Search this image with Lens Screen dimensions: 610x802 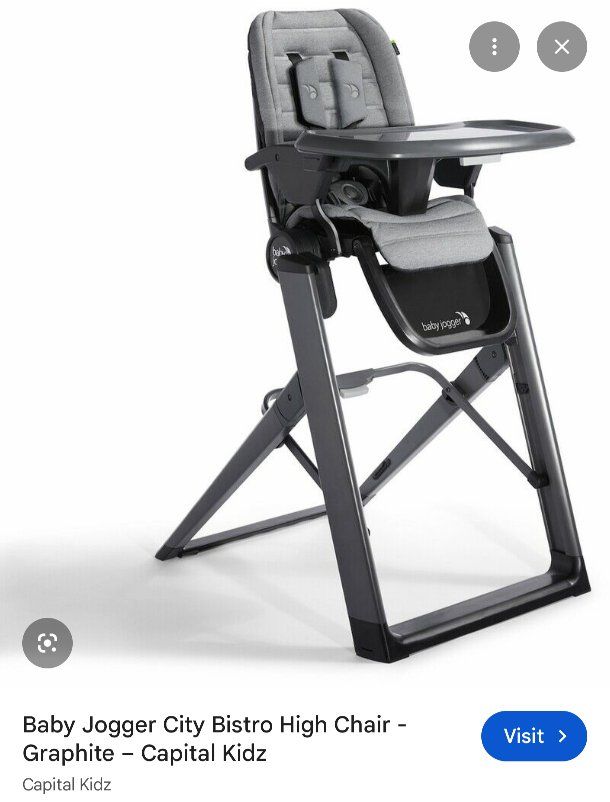(x=48, y=642)
